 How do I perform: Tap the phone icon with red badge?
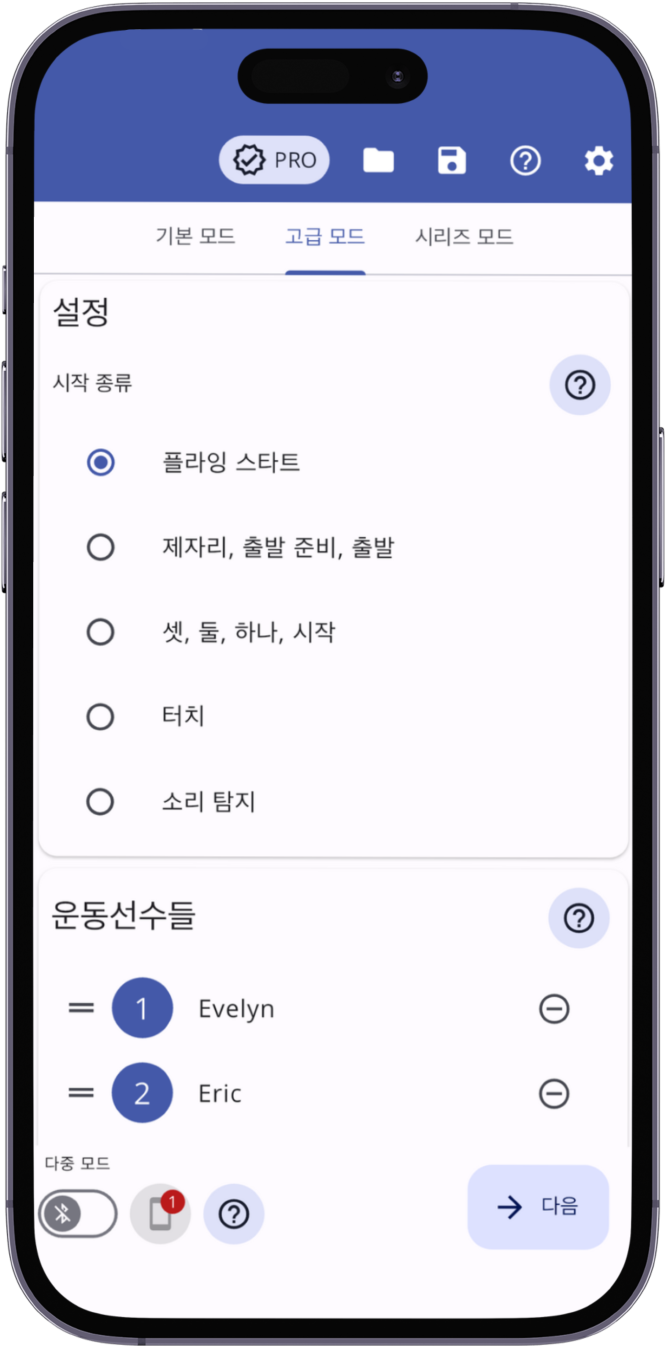tap(160, 1214)
